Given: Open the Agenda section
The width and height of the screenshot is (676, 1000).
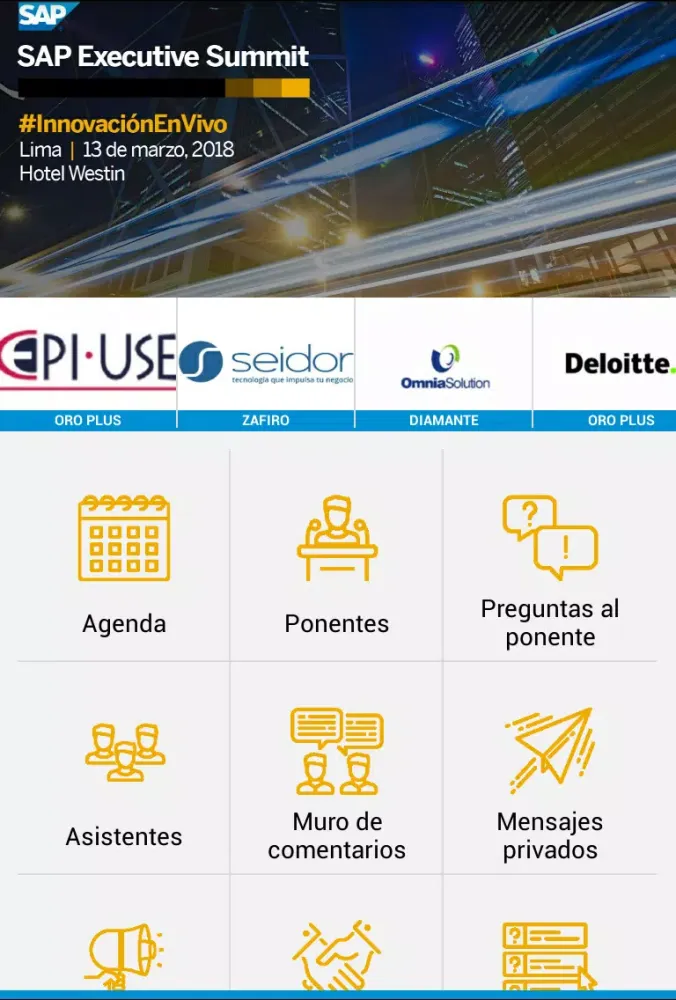Looking at the screenshot, I should (124, 560).
